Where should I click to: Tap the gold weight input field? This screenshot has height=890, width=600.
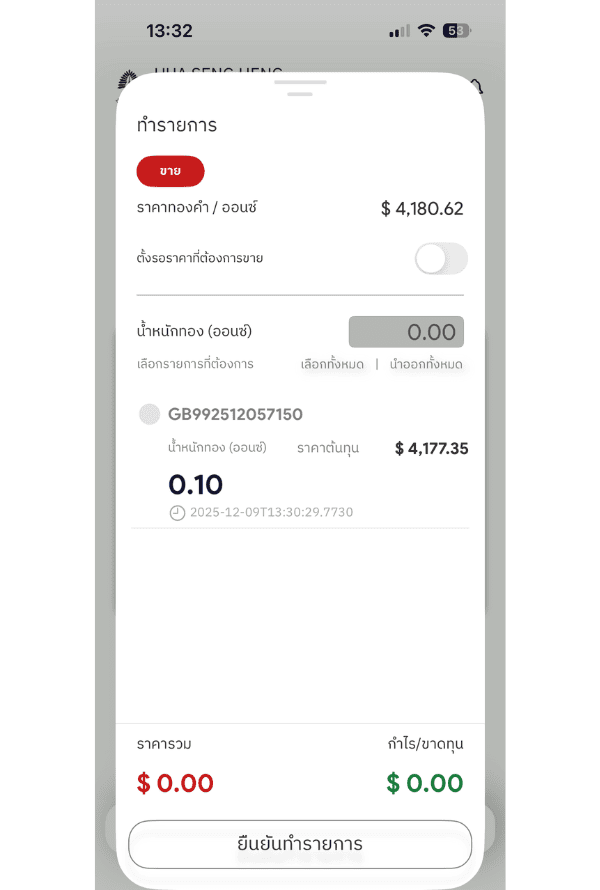pos(406,332)
